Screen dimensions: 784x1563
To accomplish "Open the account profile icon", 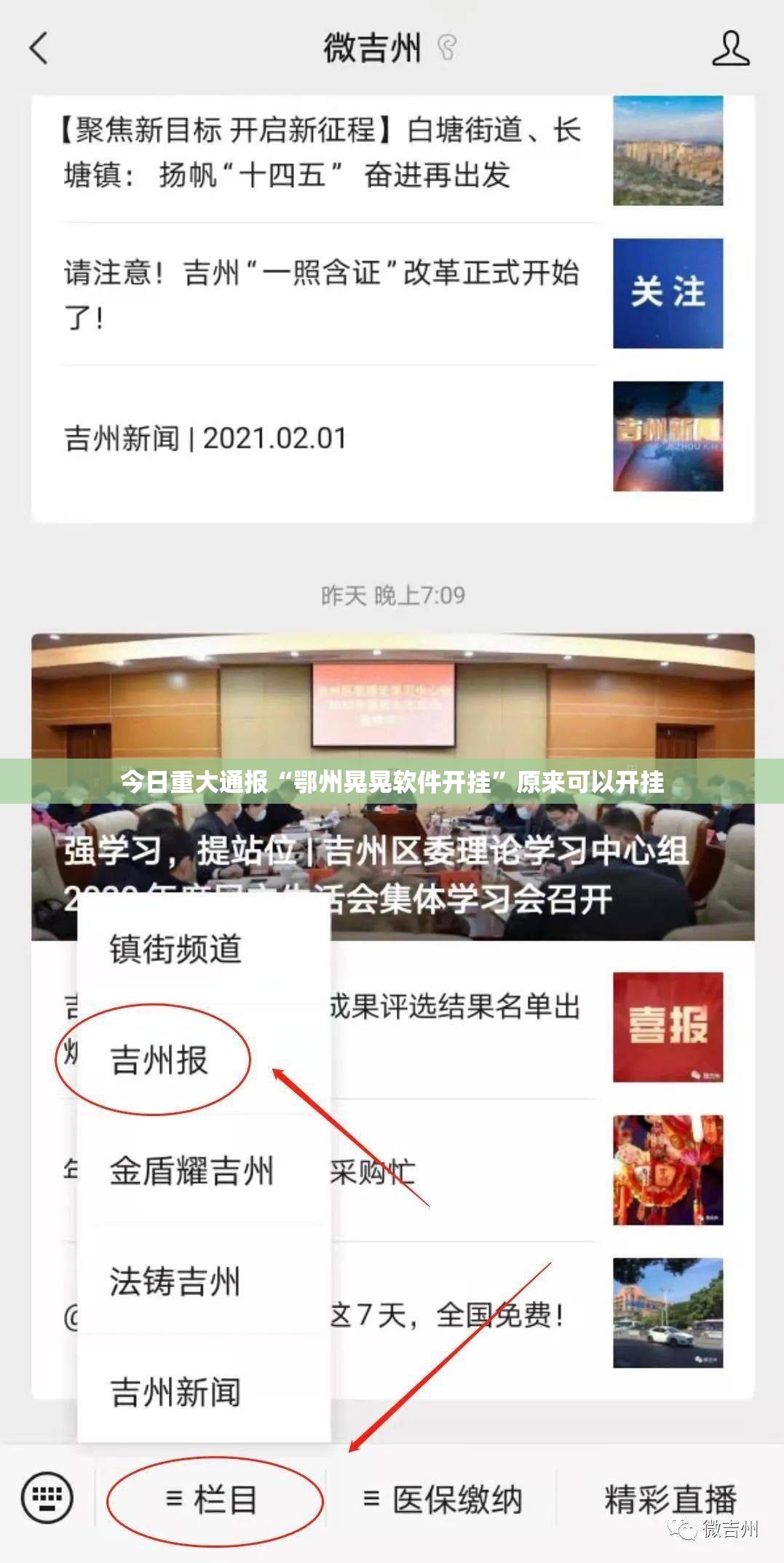I will pyautogui.click(x=730, y=49).
